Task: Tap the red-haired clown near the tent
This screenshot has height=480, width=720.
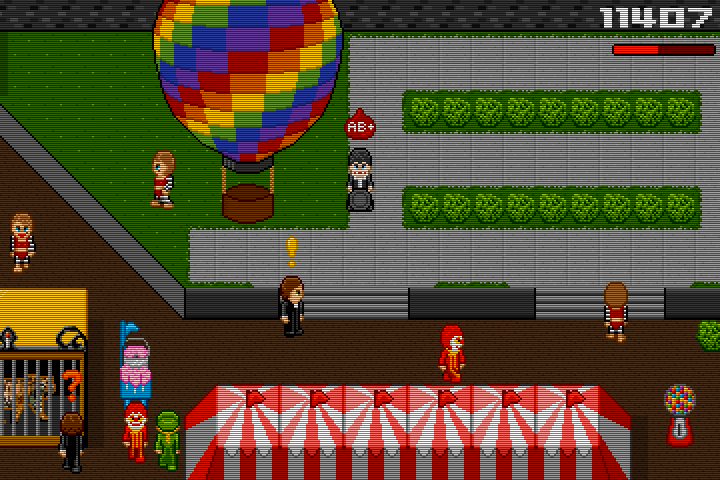Action: coord(453,352)
